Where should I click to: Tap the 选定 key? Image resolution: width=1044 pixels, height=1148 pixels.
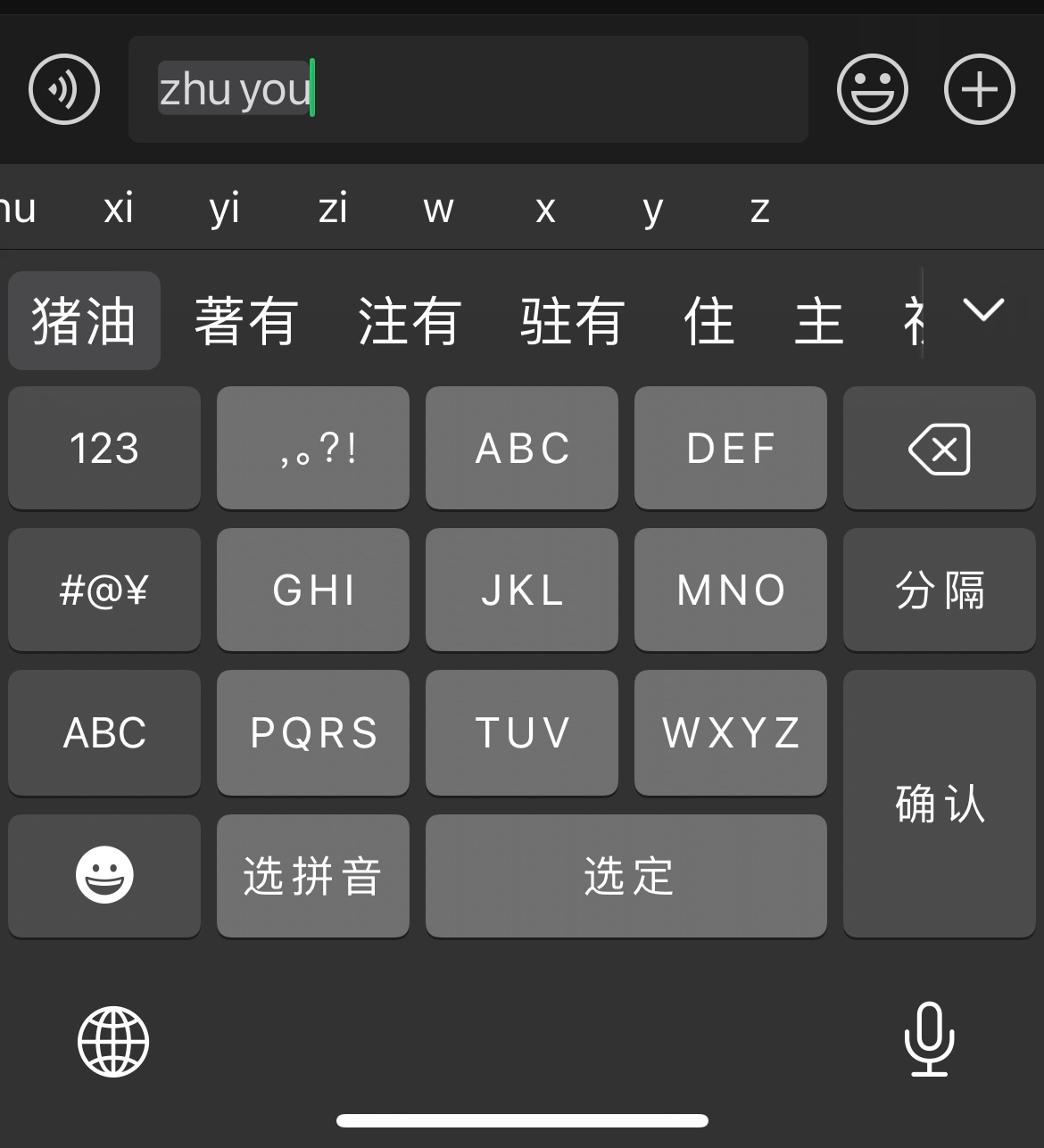[626, 876]
